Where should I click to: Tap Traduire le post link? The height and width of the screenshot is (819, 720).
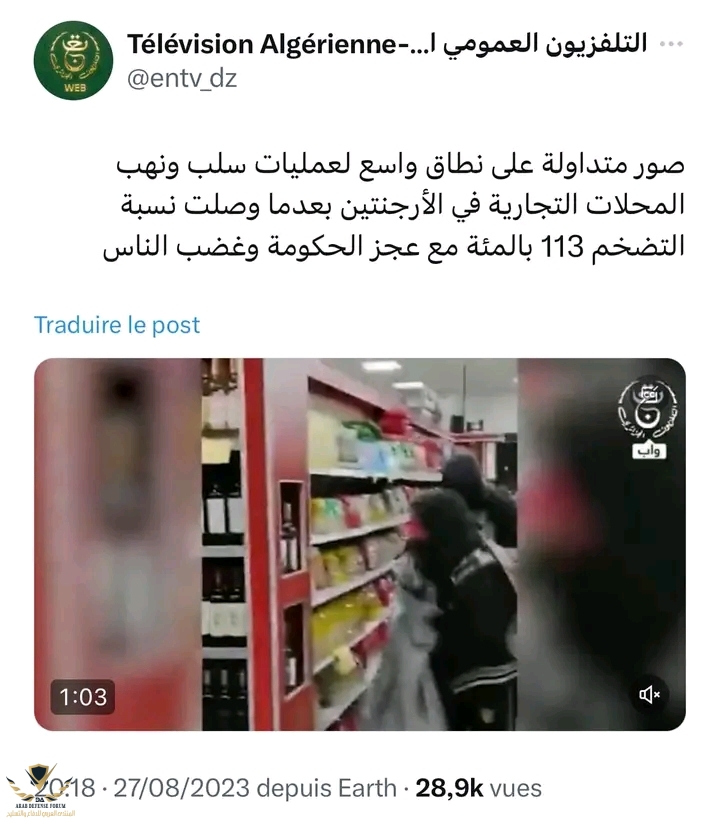(x=117, y=325)
